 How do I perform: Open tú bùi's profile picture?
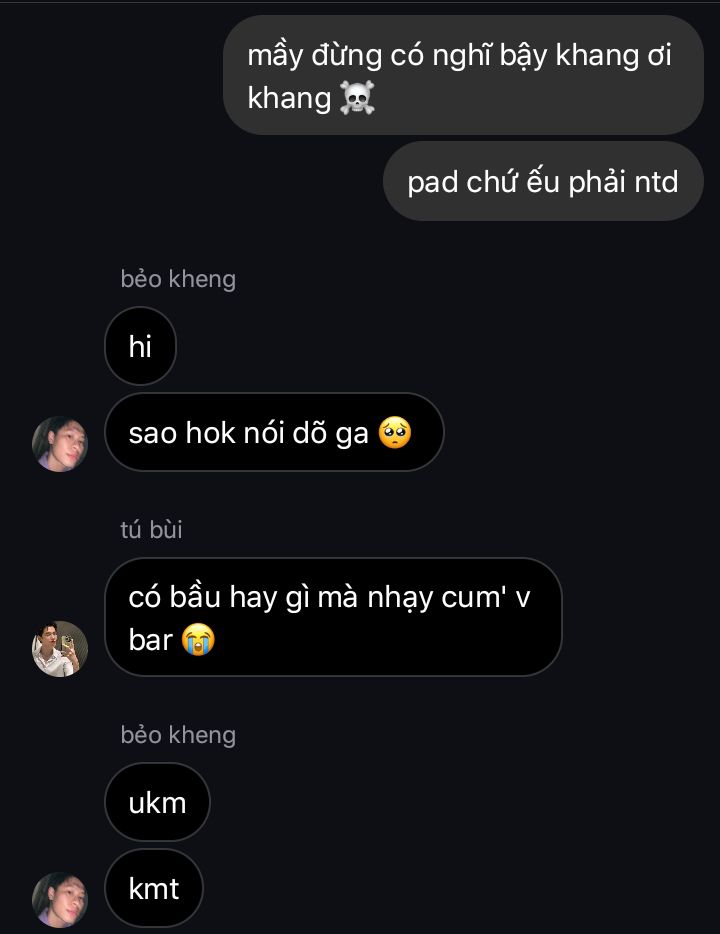click(x=60, y=649)
